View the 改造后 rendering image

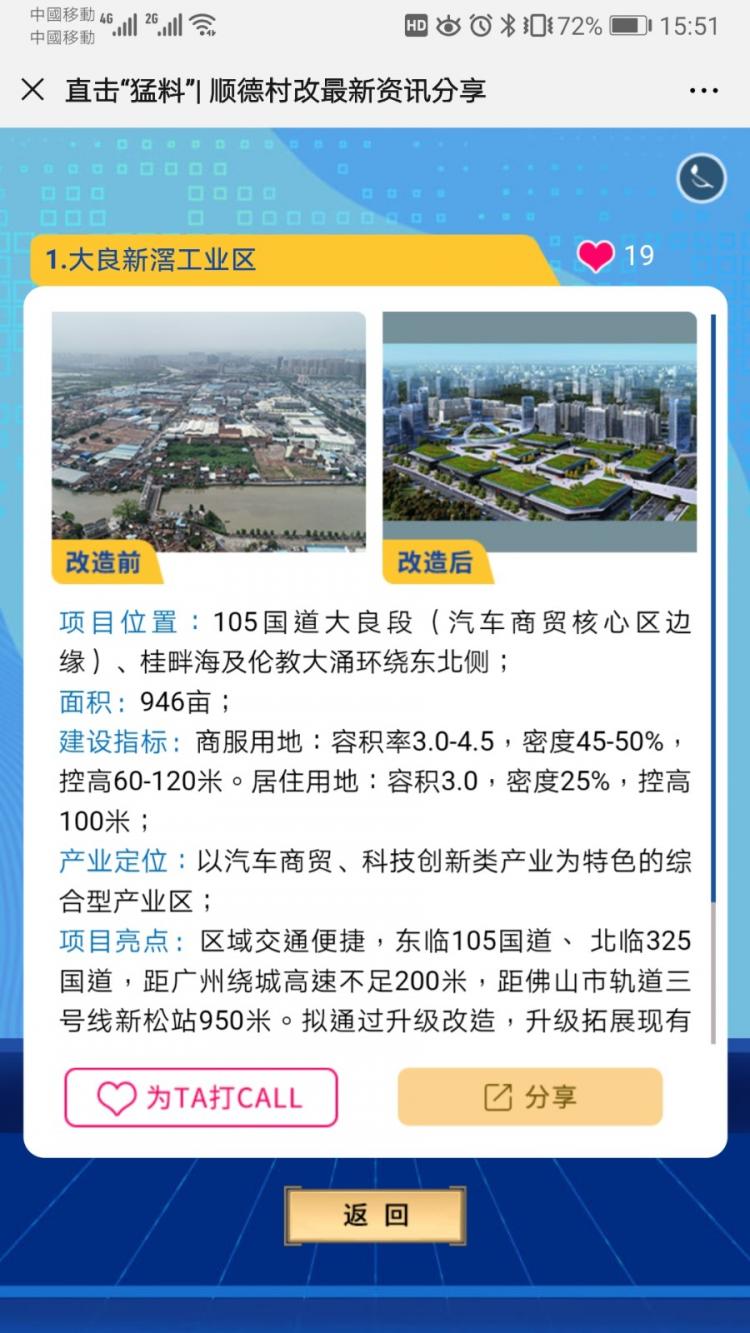click(539, 432)
